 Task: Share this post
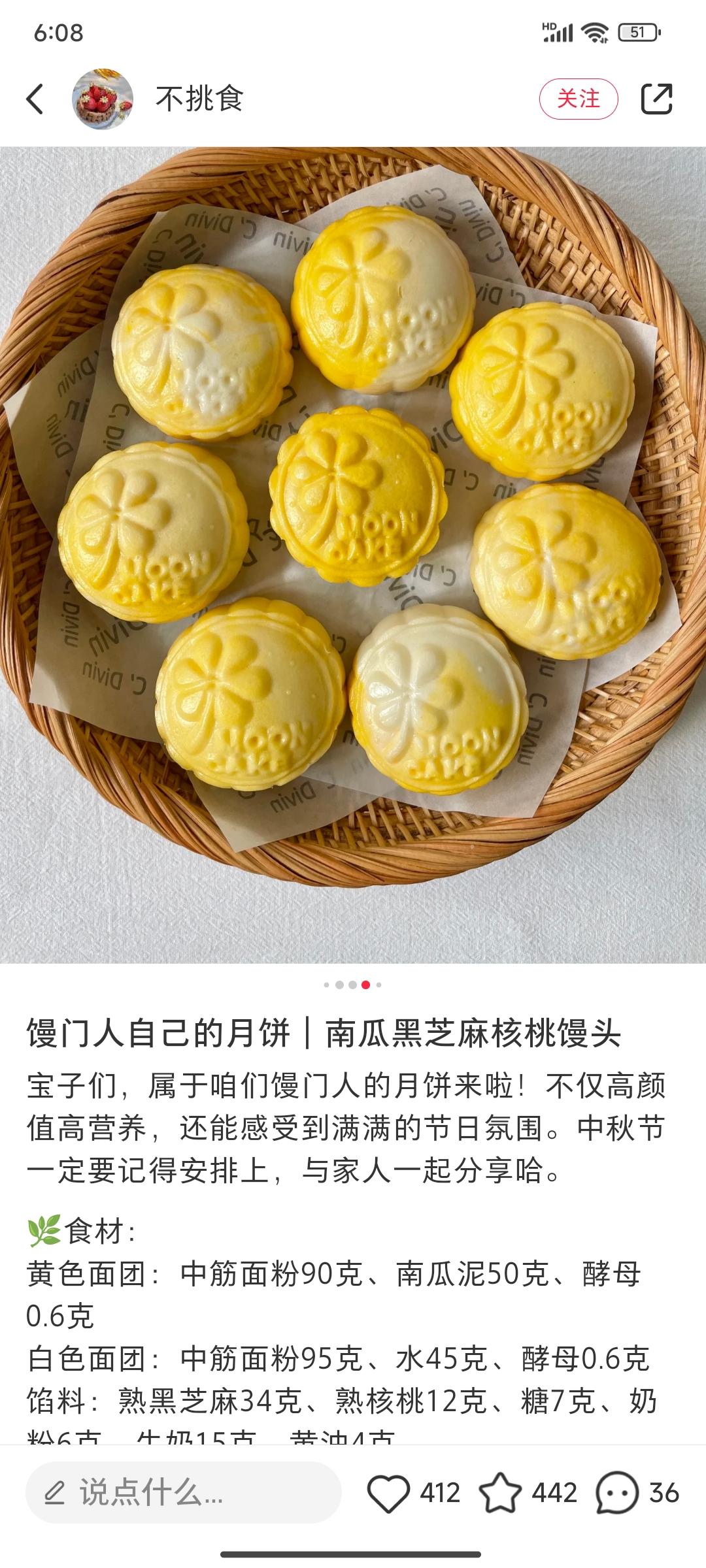pyautogui.click(x=656, y=99)
